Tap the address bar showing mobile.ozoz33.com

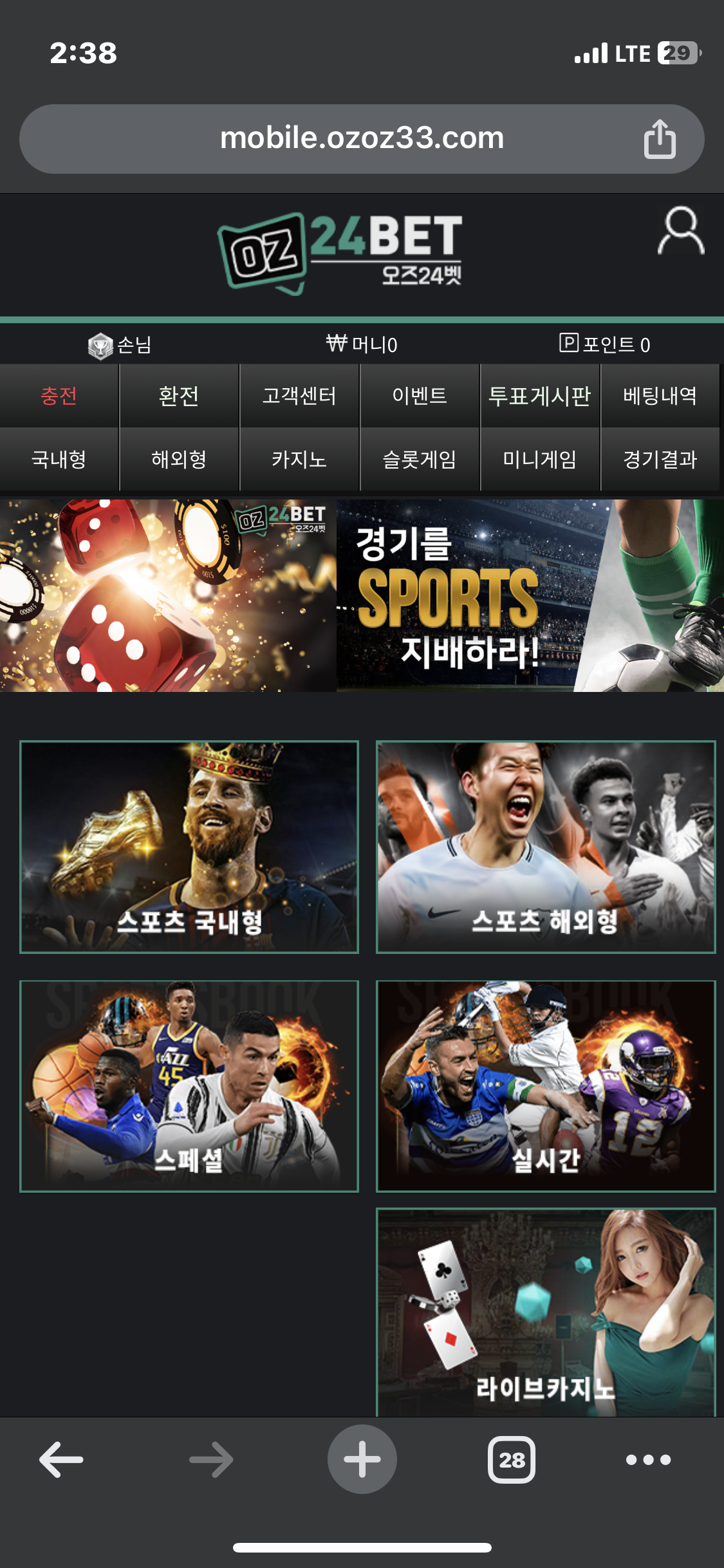point(362,137)
